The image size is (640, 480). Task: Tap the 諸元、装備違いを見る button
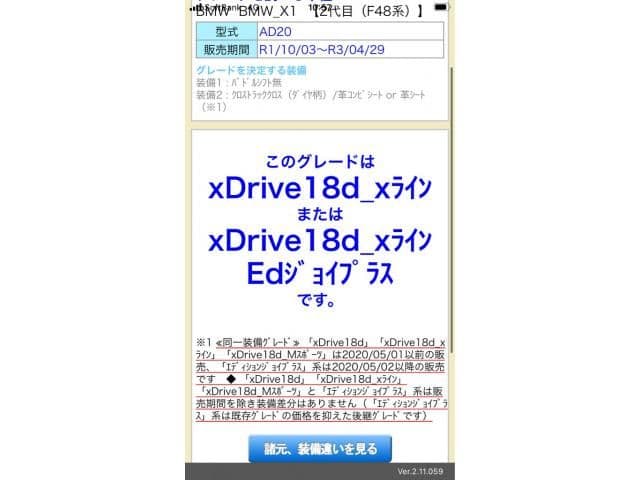tap(320, 448)
